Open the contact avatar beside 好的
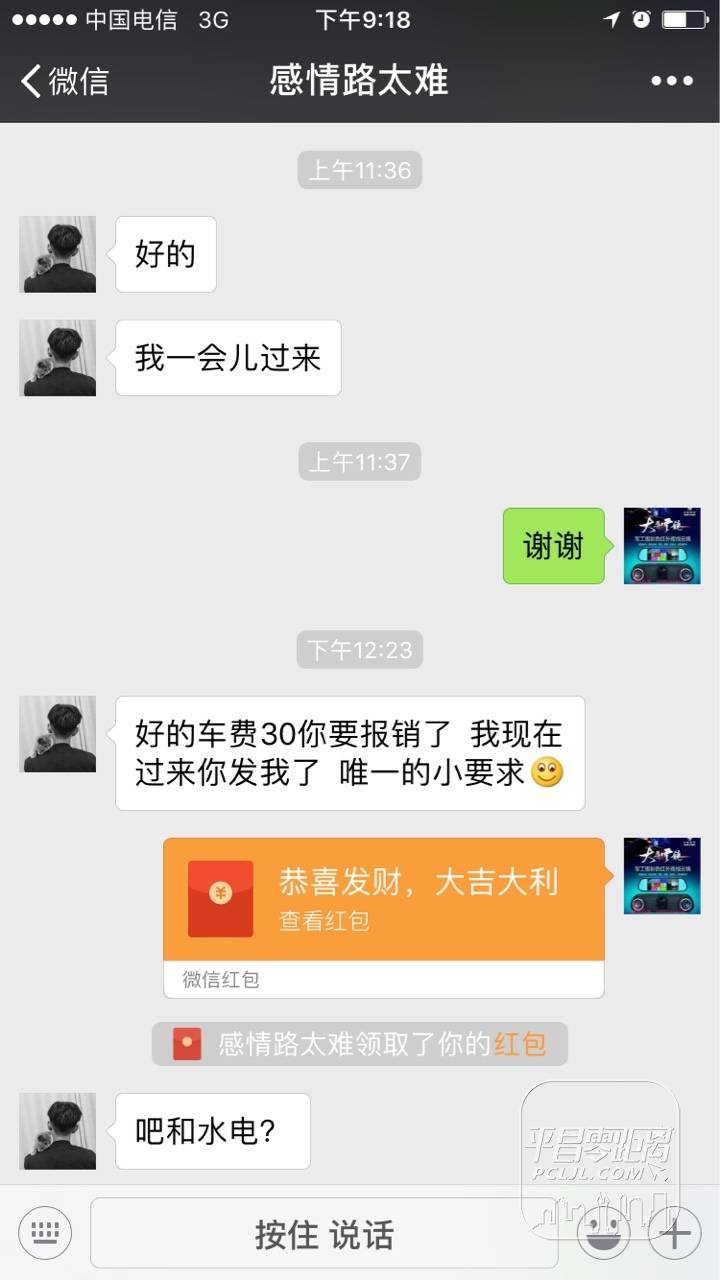720x1280 pixels. coord(58,254)
